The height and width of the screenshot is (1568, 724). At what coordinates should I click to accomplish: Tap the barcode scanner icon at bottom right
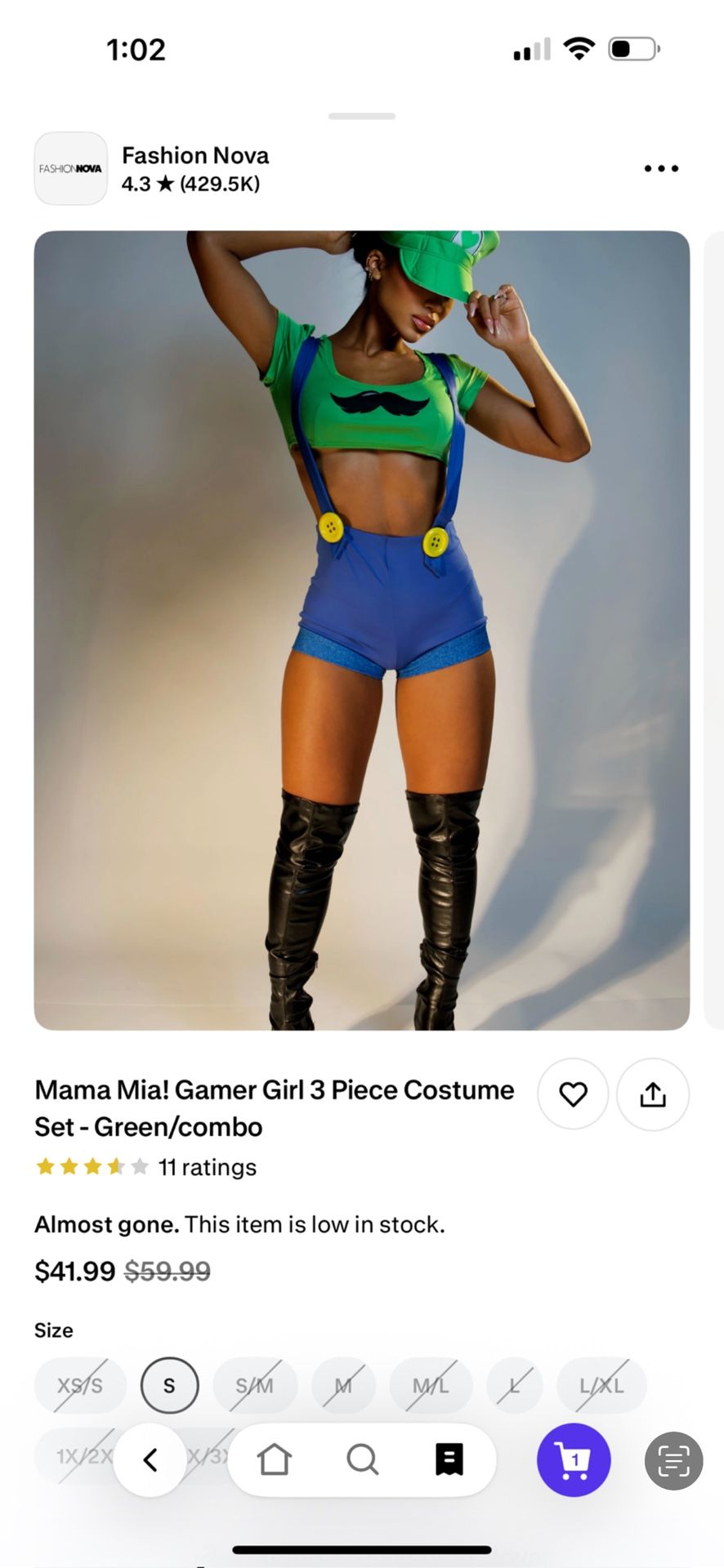click(x=673, y=1461)
